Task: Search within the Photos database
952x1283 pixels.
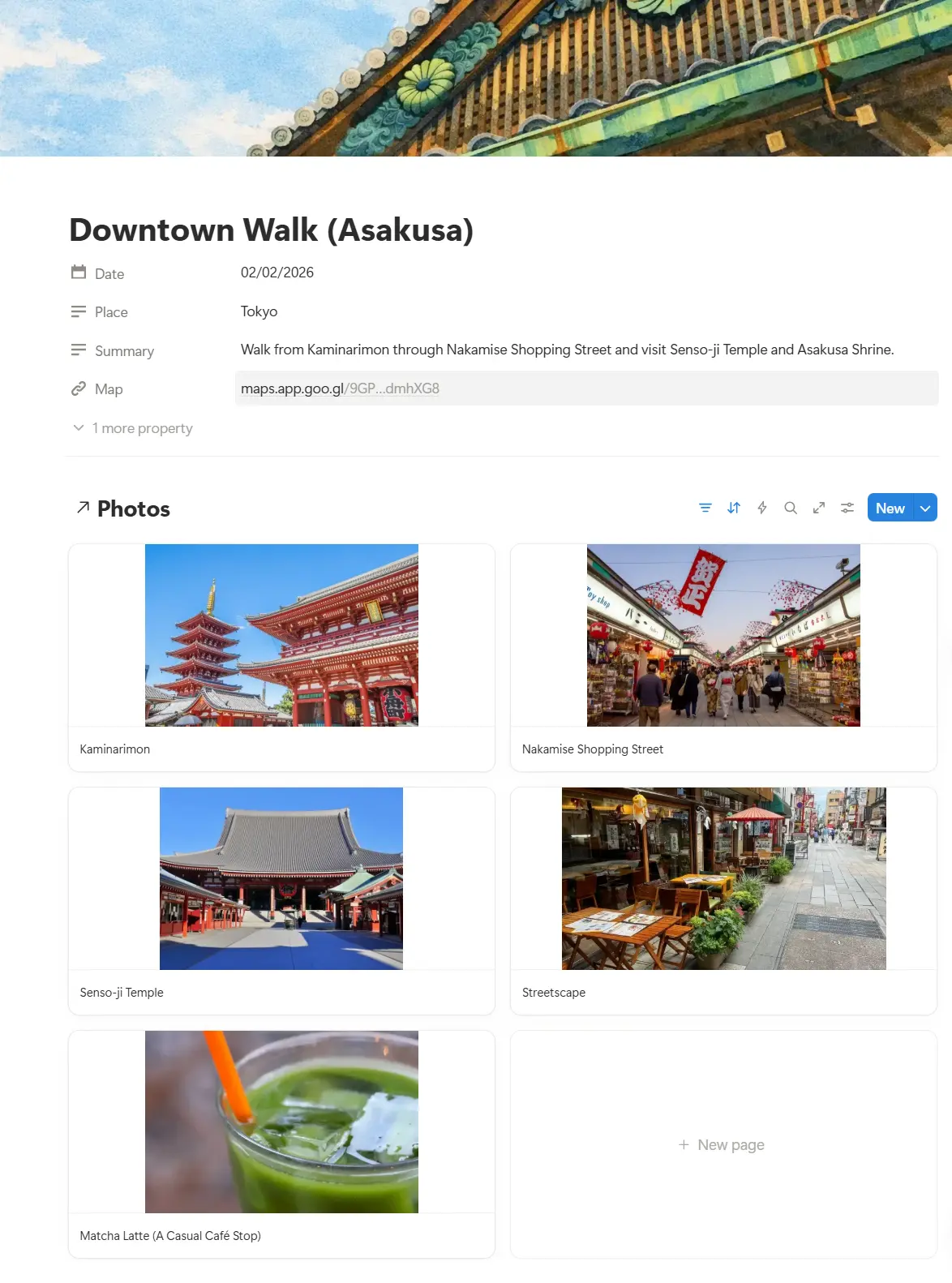Action: (x=791, y=508)
